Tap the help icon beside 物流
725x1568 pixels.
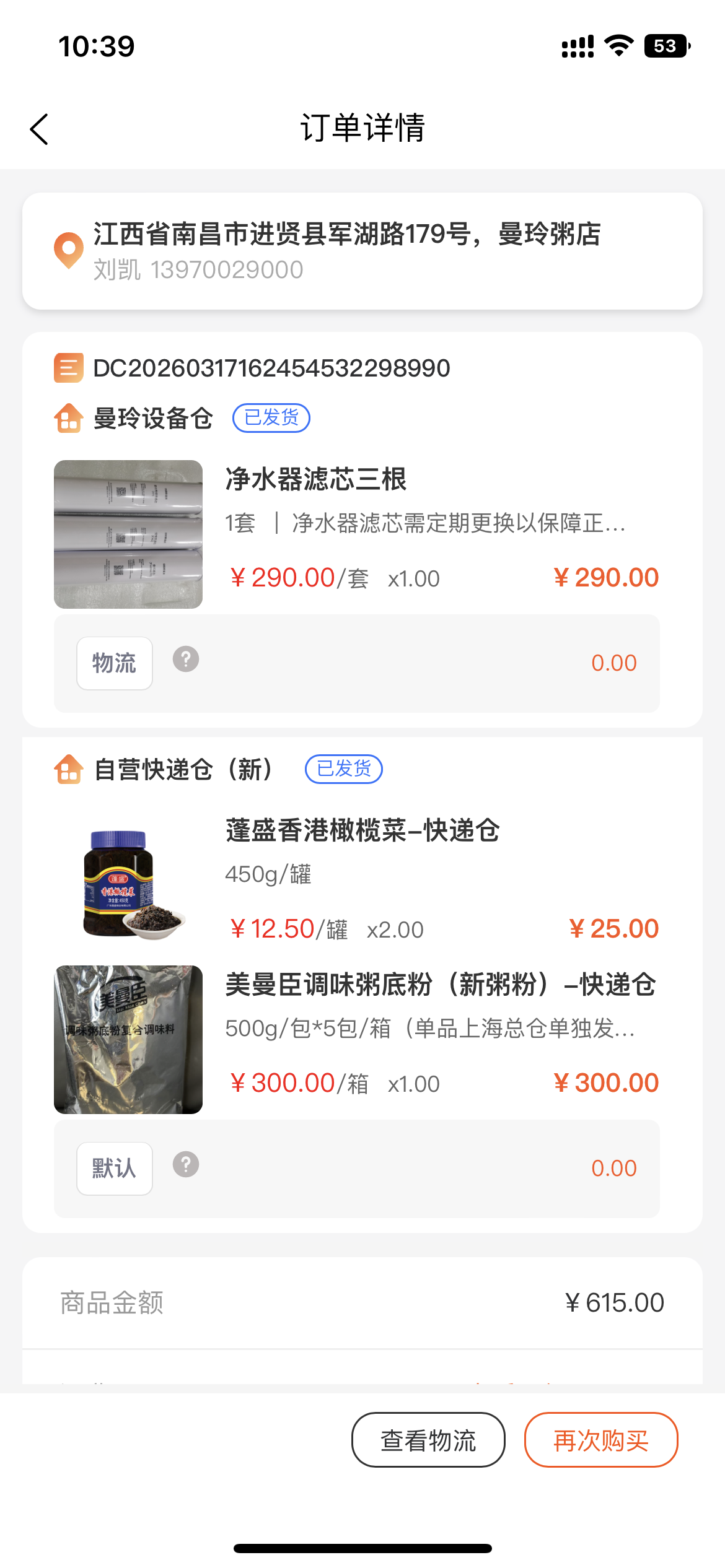(x=186, y=660)
